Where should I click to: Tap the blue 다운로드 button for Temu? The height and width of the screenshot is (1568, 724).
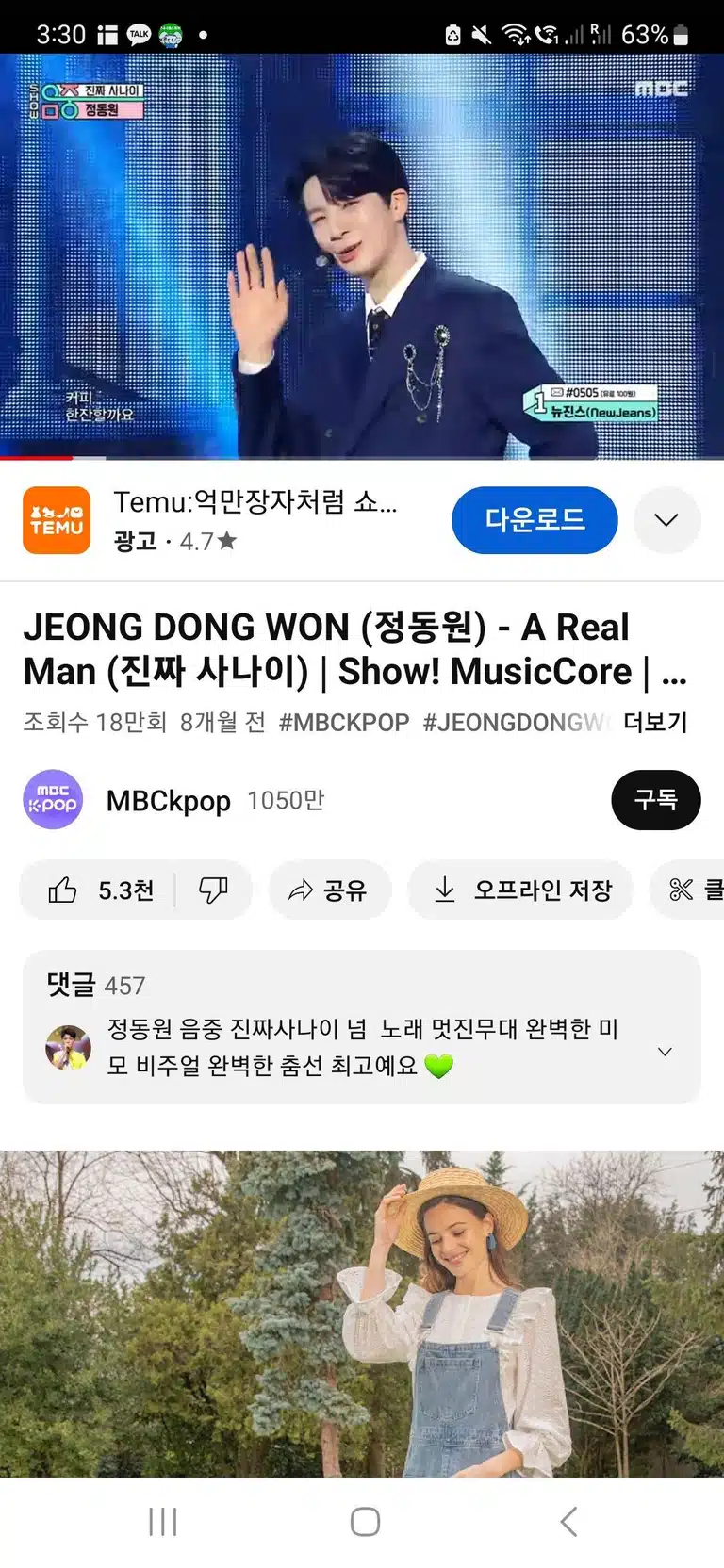click(x=535, y=520)
